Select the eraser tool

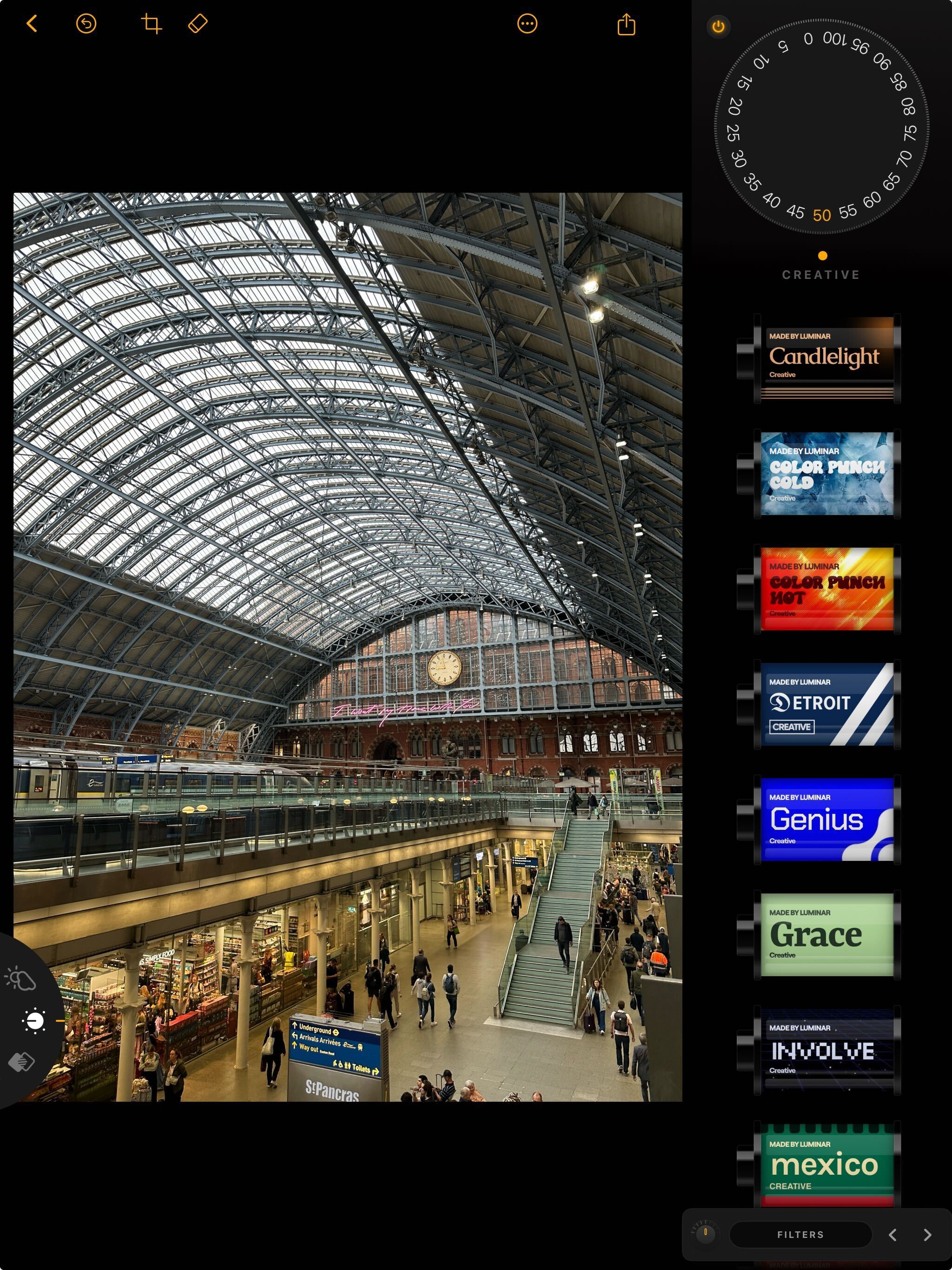pyautogui.click(x=198, y=24)
